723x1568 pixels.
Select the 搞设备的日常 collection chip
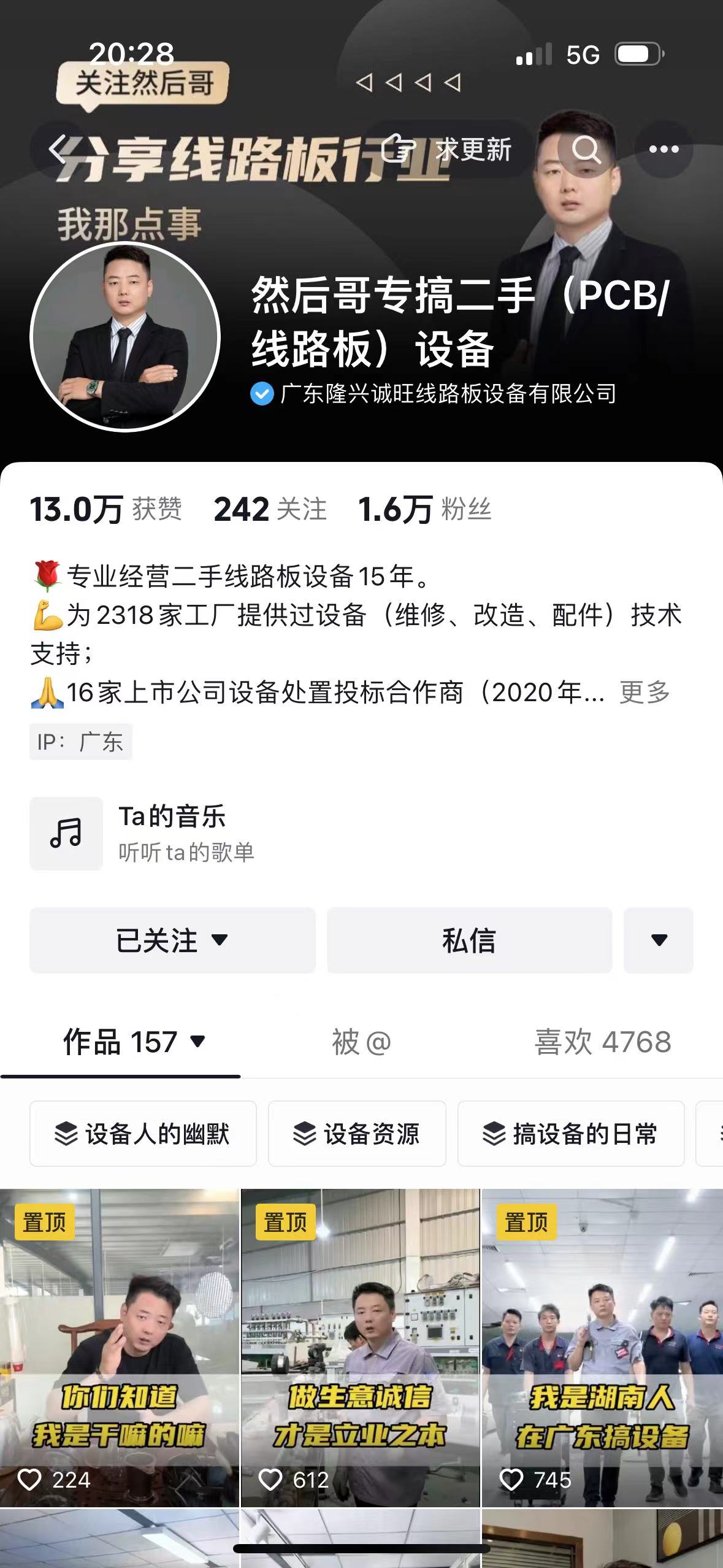coord(571,1134)
